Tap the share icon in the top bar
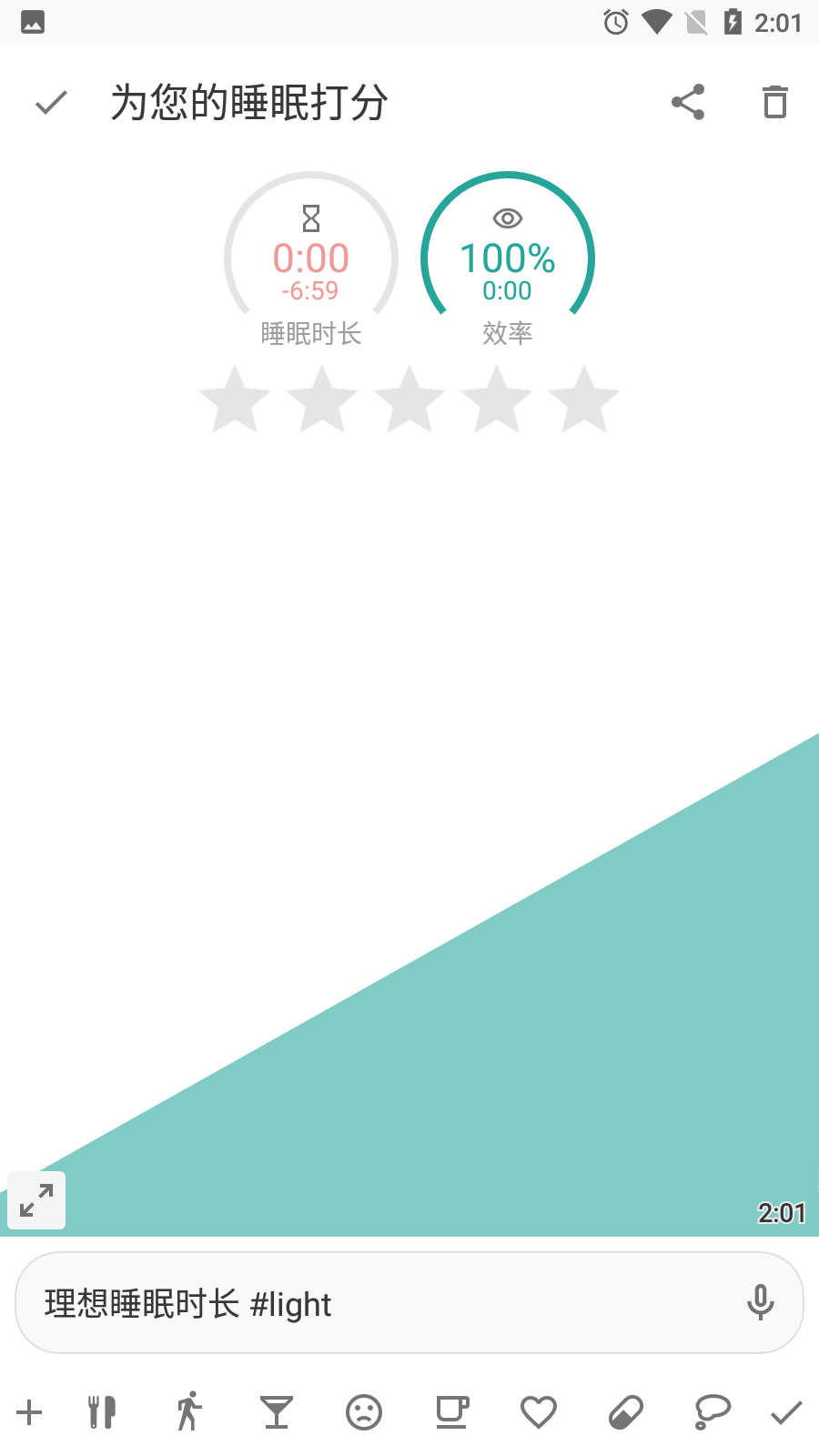 [689, 103]
